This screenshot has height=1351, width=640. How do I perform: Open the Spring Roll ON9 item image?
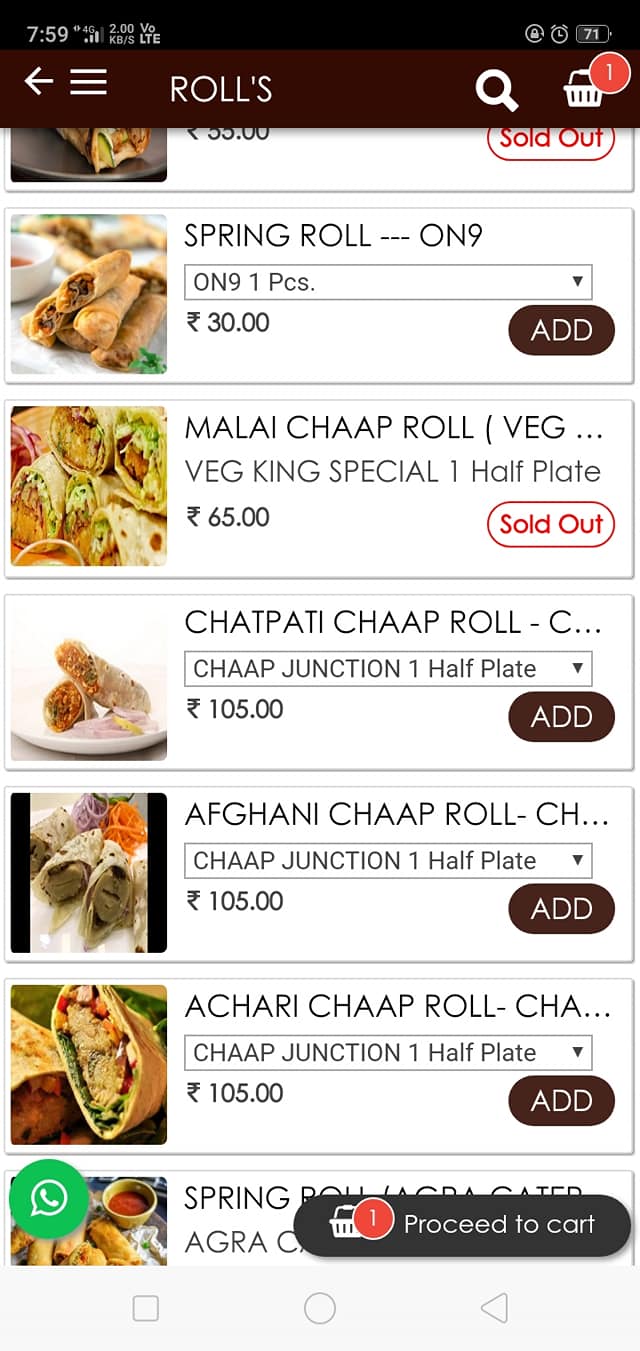coord(89,294)
